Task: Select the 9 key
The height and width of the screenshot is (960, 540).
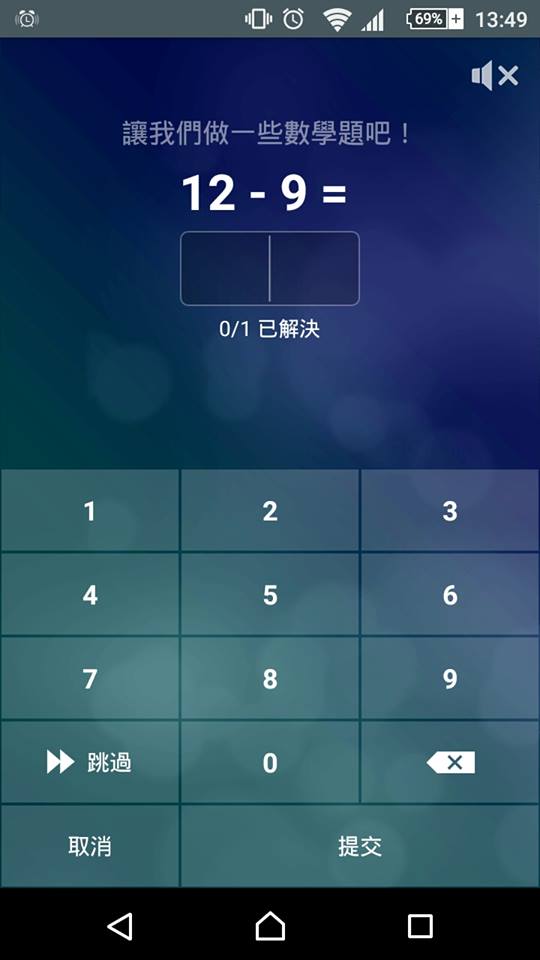Action: pyautogui.click(x=450, y=678)
